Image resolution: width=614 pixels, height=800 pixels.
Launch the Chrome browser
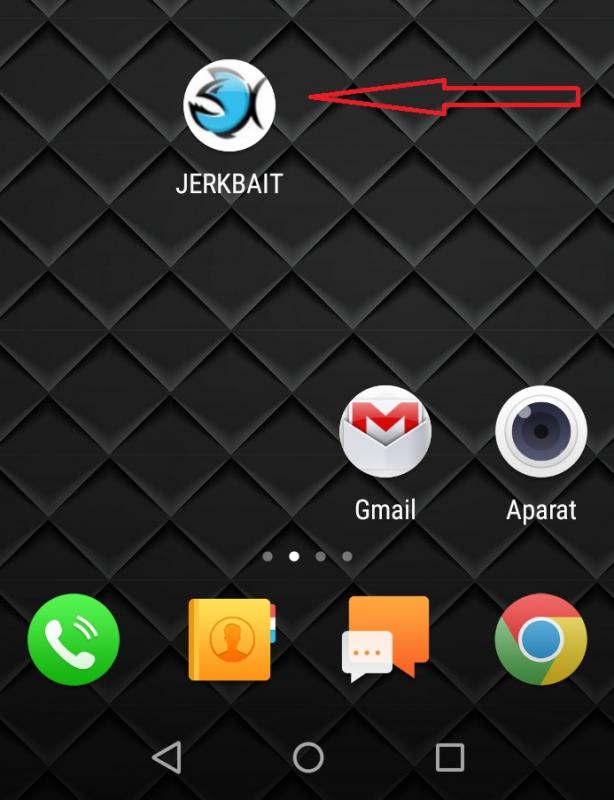(x=541, y=640)
